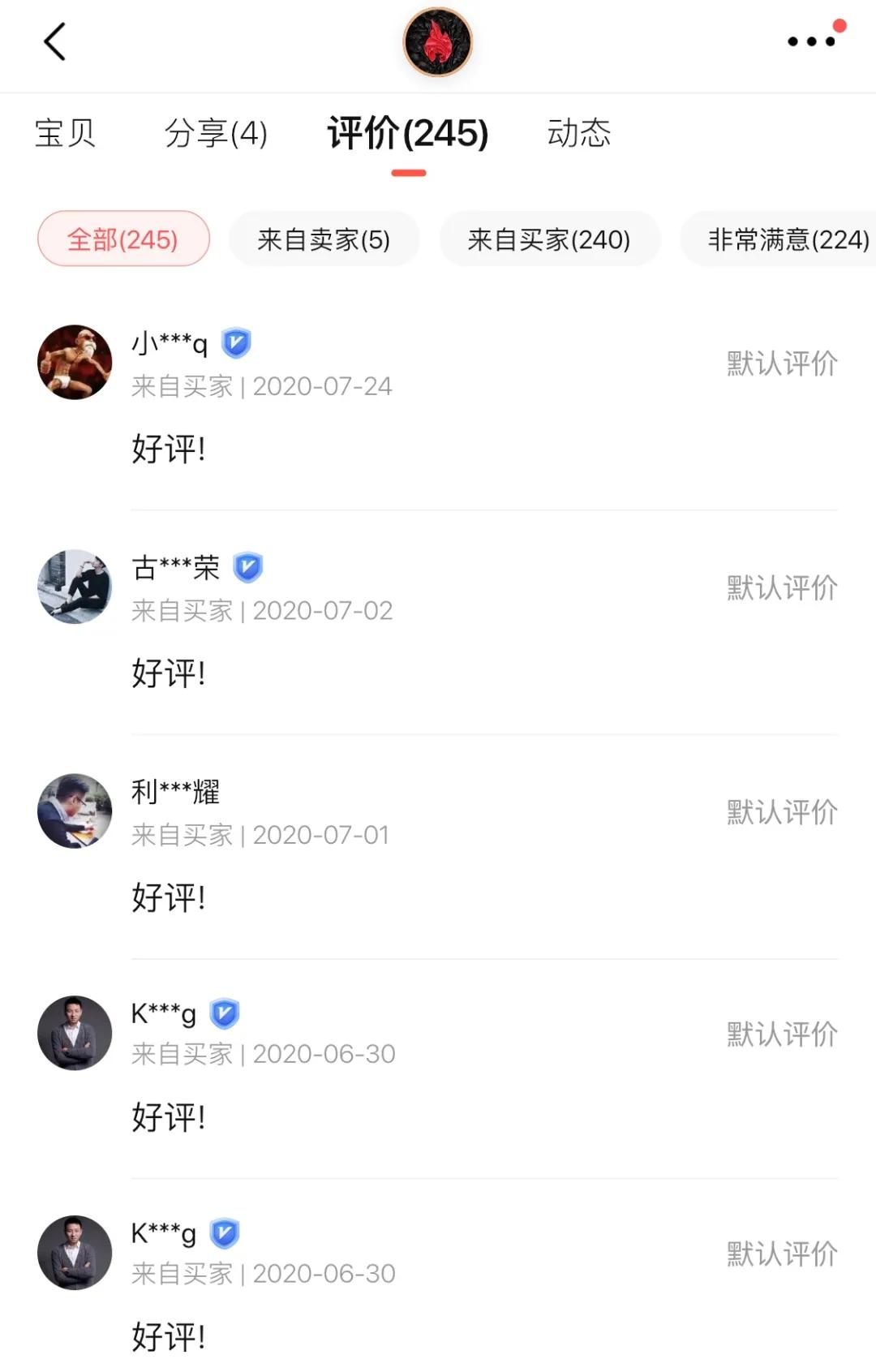Image resolution: width=876 pixels, height=1372 pixels.
Task: Enable the 来自卖家(5) review filter
Action: tap(324, 239)
